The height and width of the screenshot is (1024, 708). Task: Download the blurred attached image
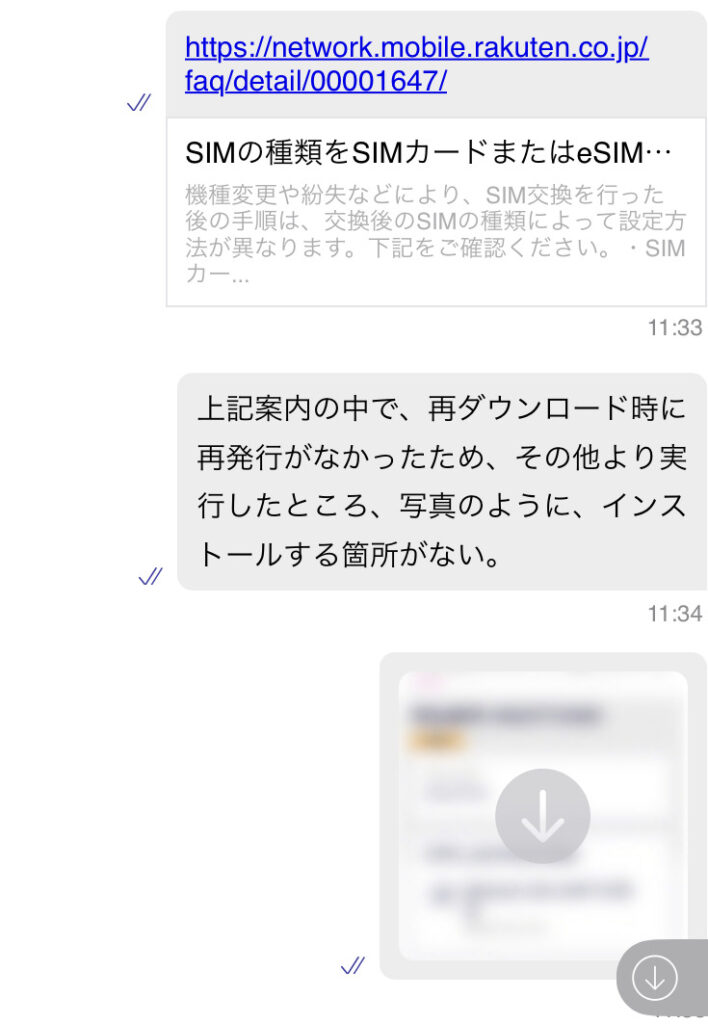pos(542,816)
